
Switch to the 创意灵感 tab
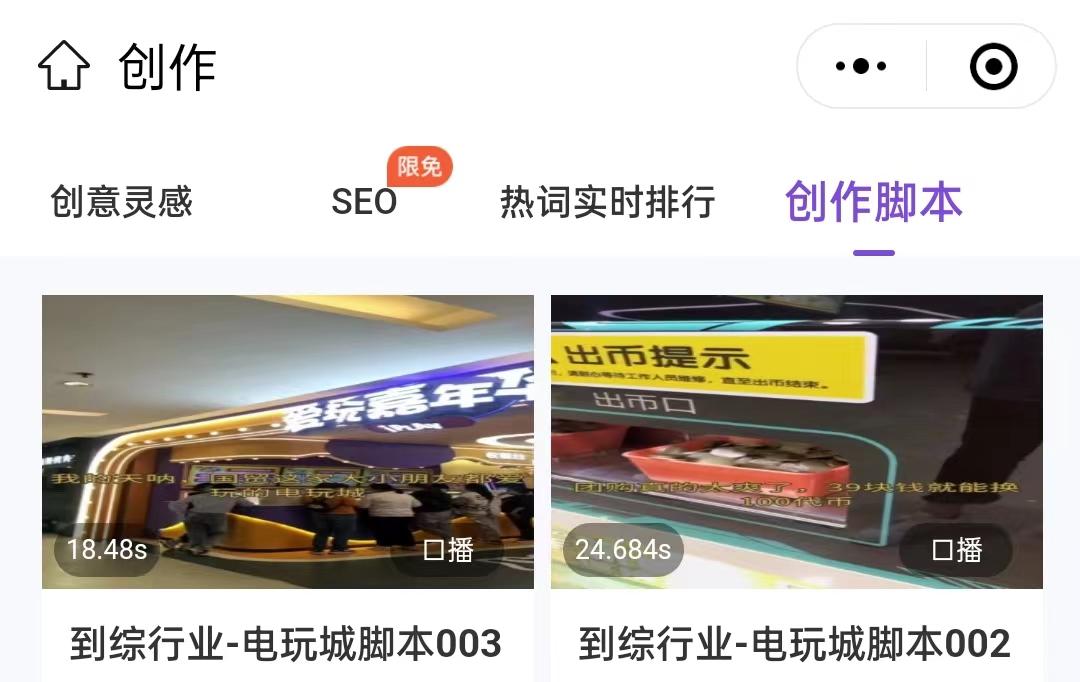[121, 202]
